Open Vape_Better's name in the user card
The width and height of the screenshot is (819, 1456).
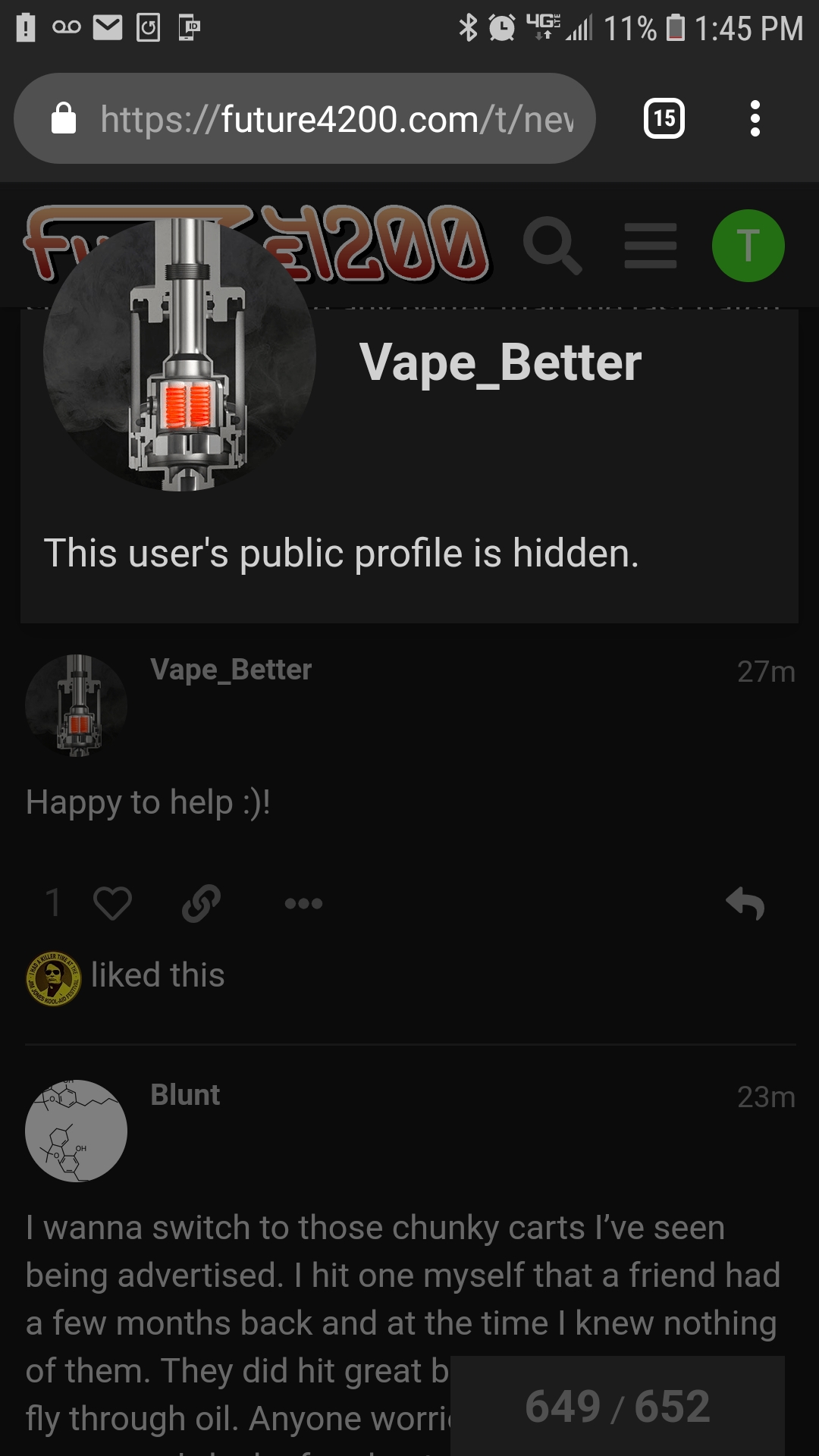(x=500, y=362)
